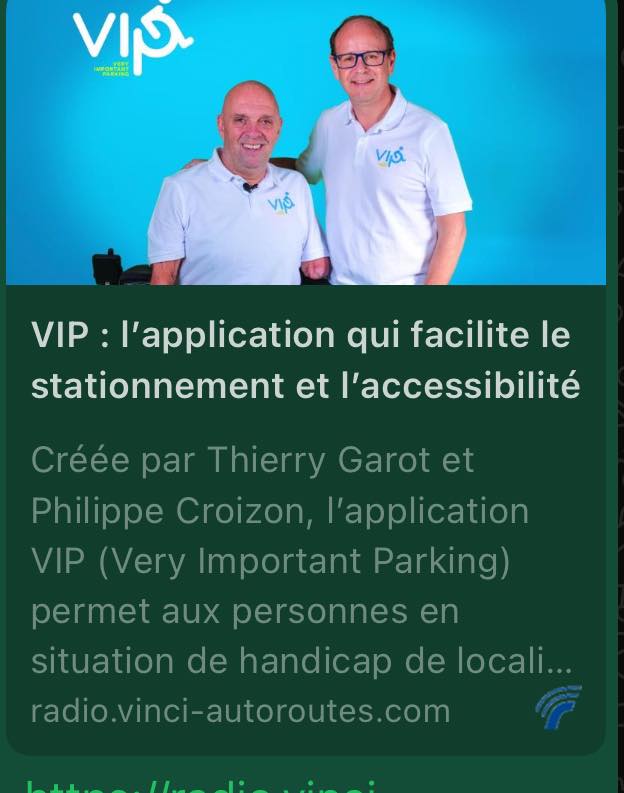
Task: Open the VIP parking app article preview
Action: [305, 360]
